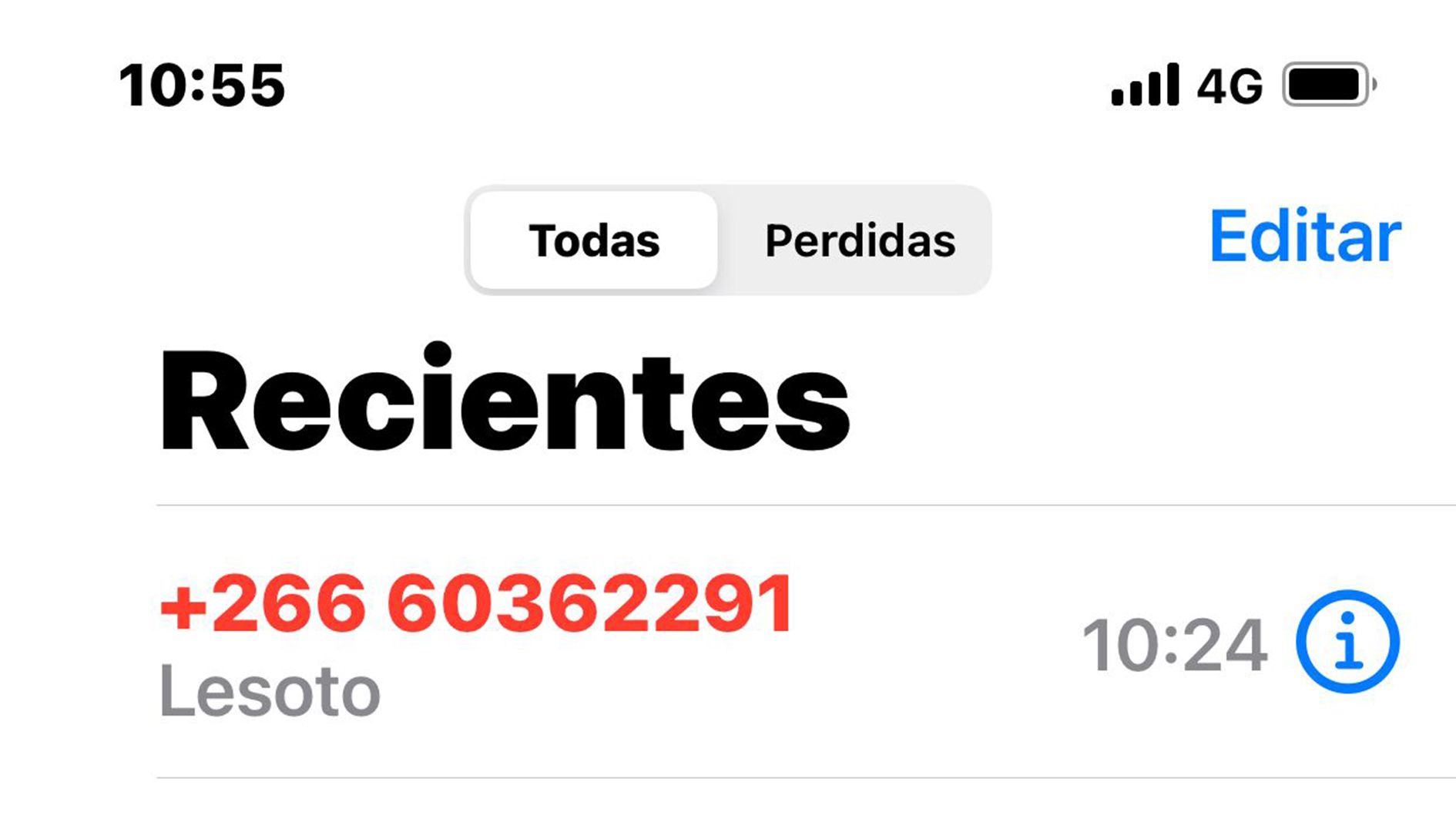Screen dimensions: 1456x819
Task: Open info for +266 60362291 call
Action: [1347, 641]
